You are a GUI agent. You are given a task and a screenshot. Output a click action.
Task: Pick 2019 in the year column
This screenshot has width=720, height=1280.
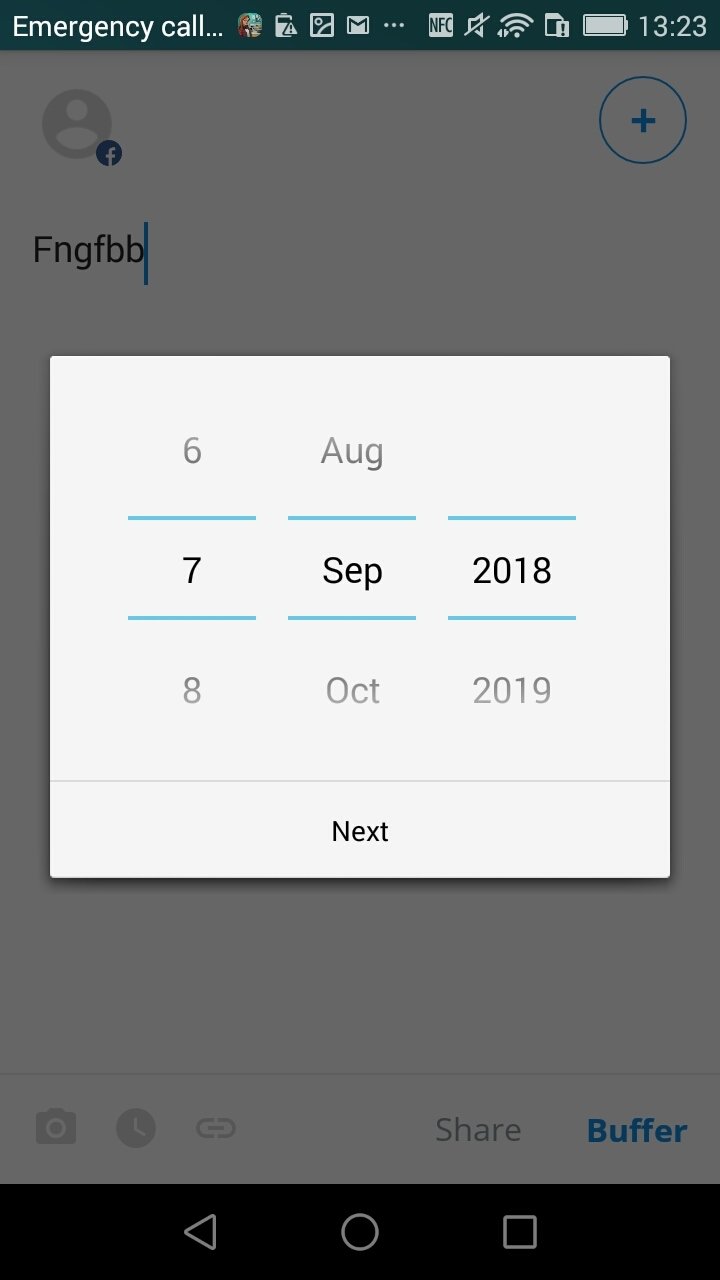click(x=512, y=690)
